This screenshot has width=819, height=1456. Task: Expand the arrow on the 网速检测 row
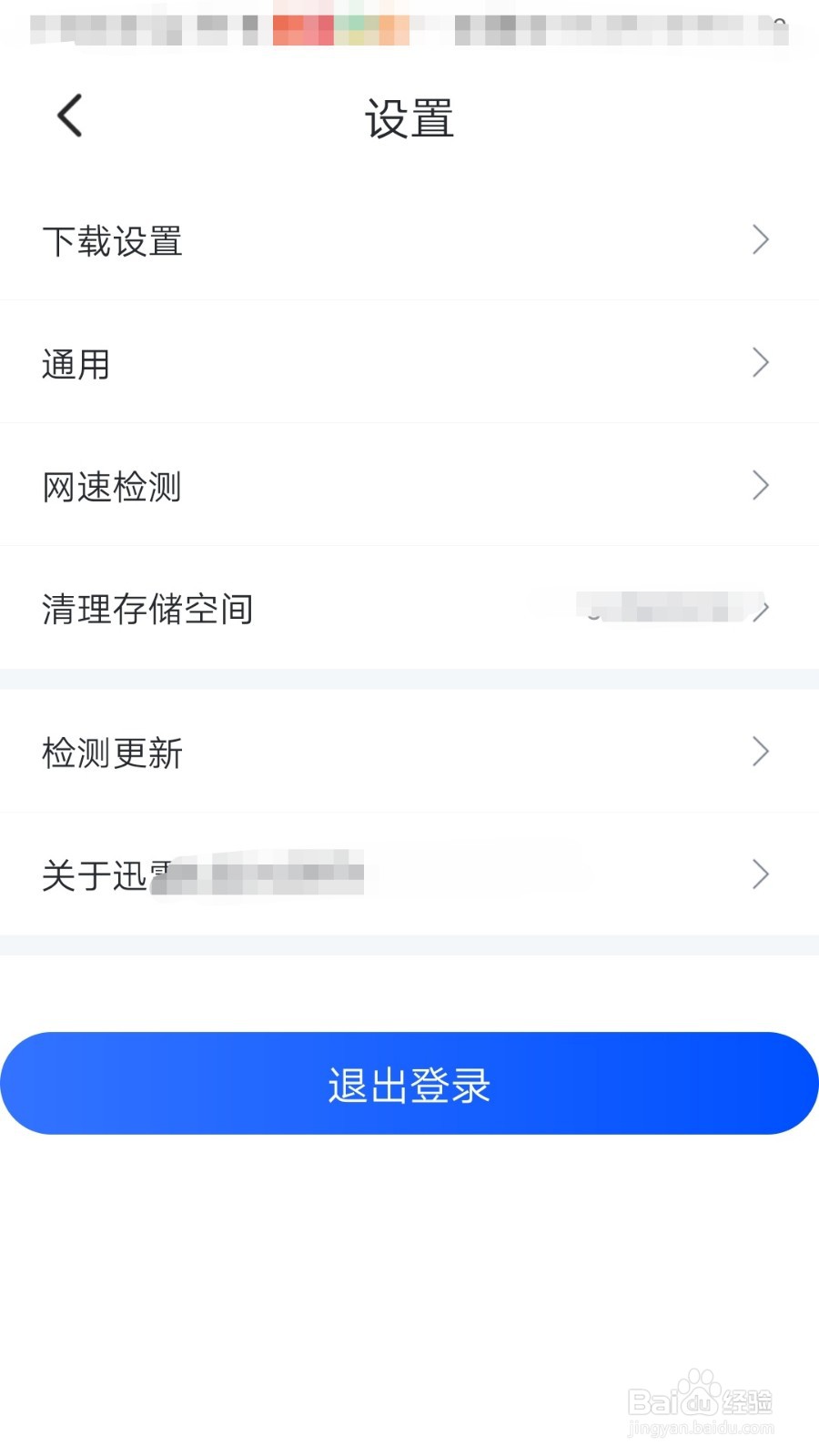tap(761, 486)
